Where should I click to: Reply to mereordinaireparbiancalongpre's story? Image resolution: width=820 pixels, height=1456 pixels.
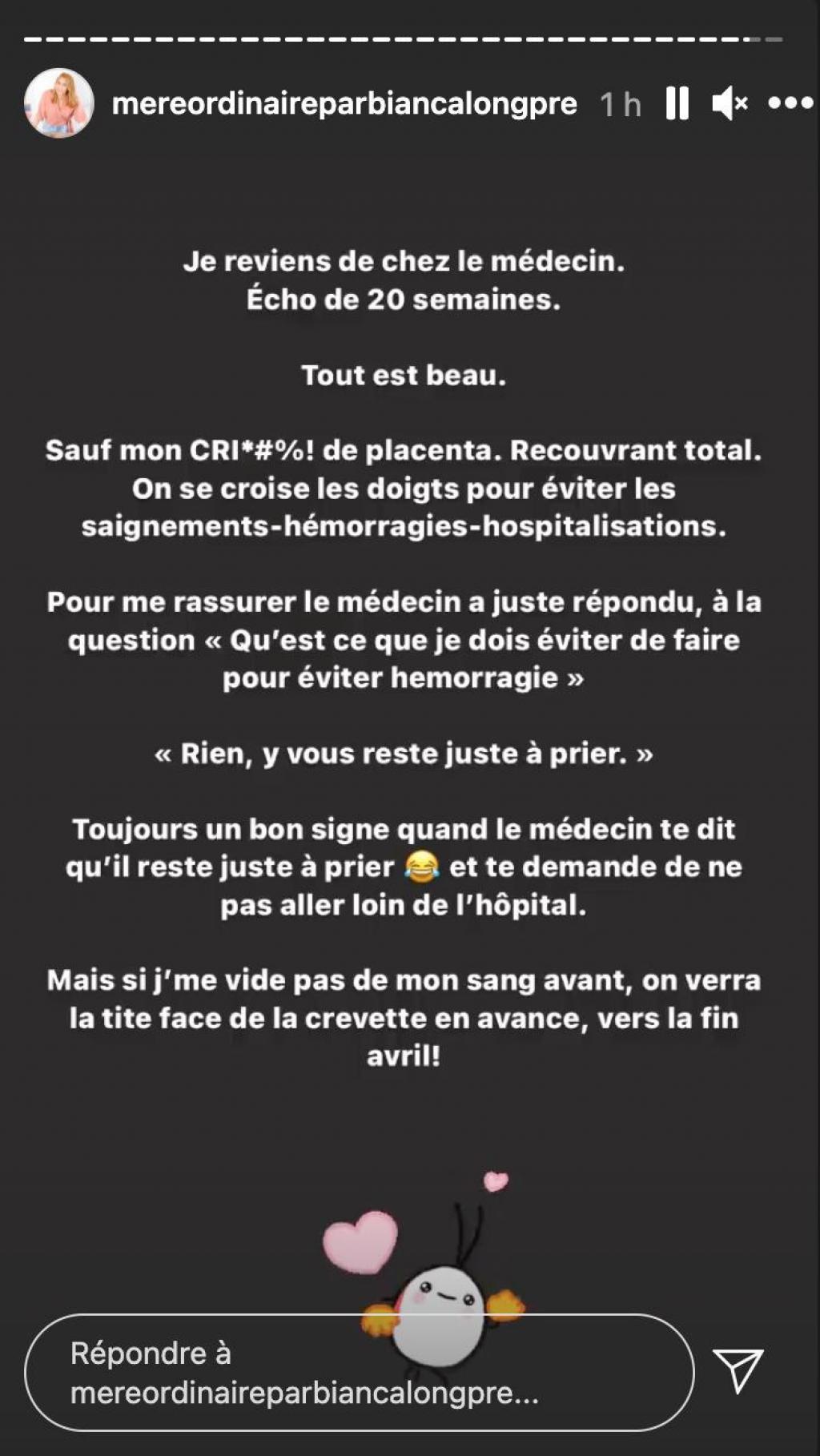[360, 1373]
